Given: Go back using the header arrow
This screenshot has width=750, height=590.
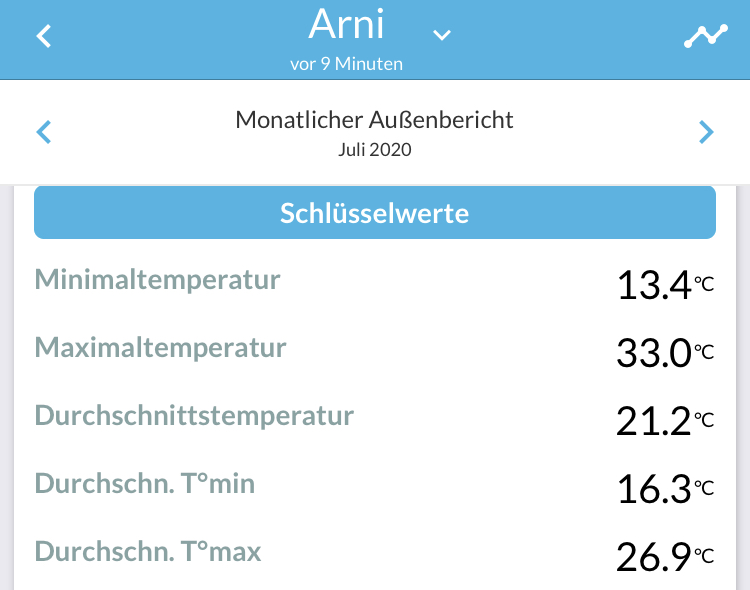Looking at the screenshot, I should tap(43, 37).
